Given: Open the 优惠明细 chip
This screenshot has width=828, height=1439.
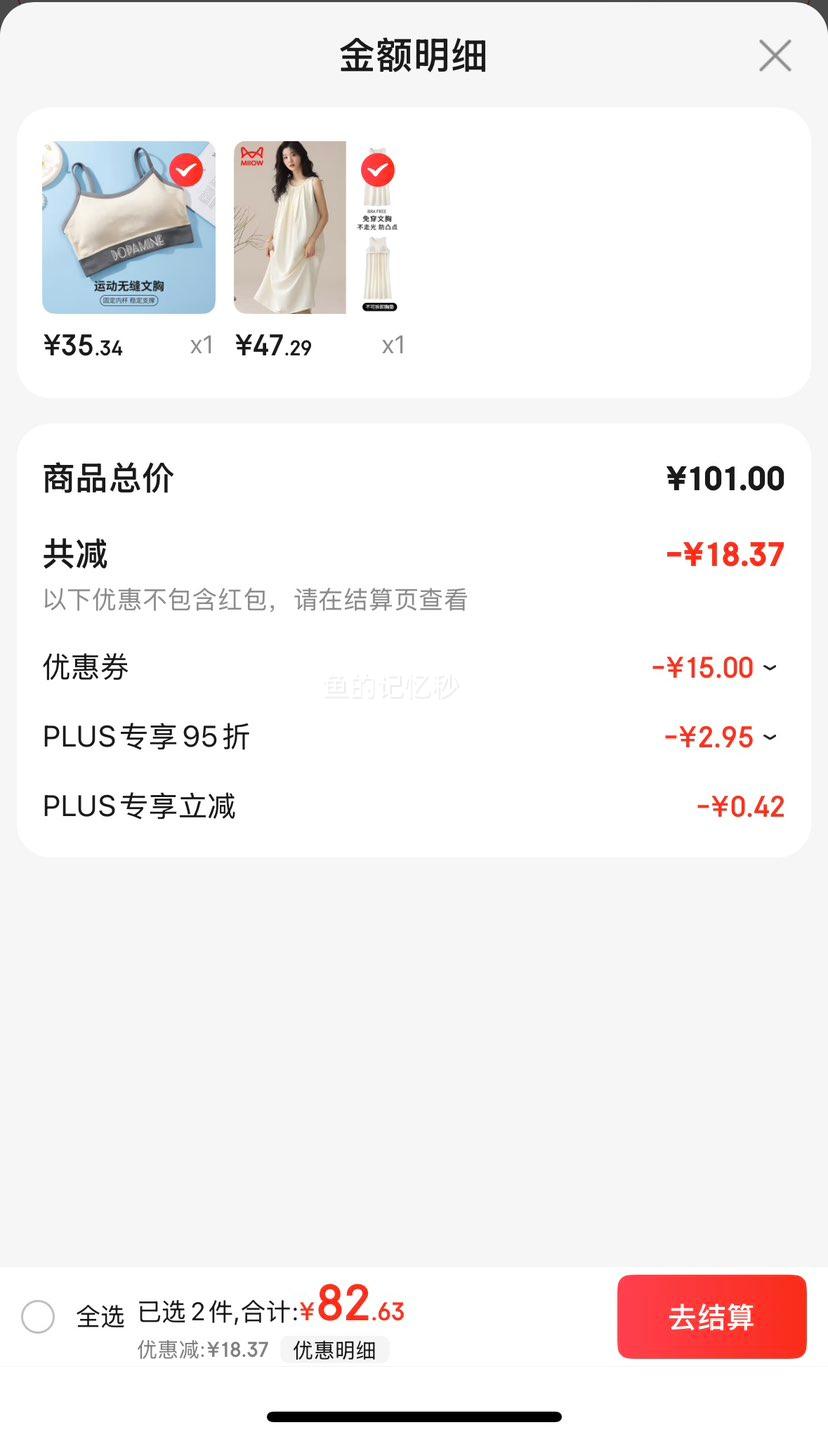Looking at the screenshot, I should tap(334, 1350).
